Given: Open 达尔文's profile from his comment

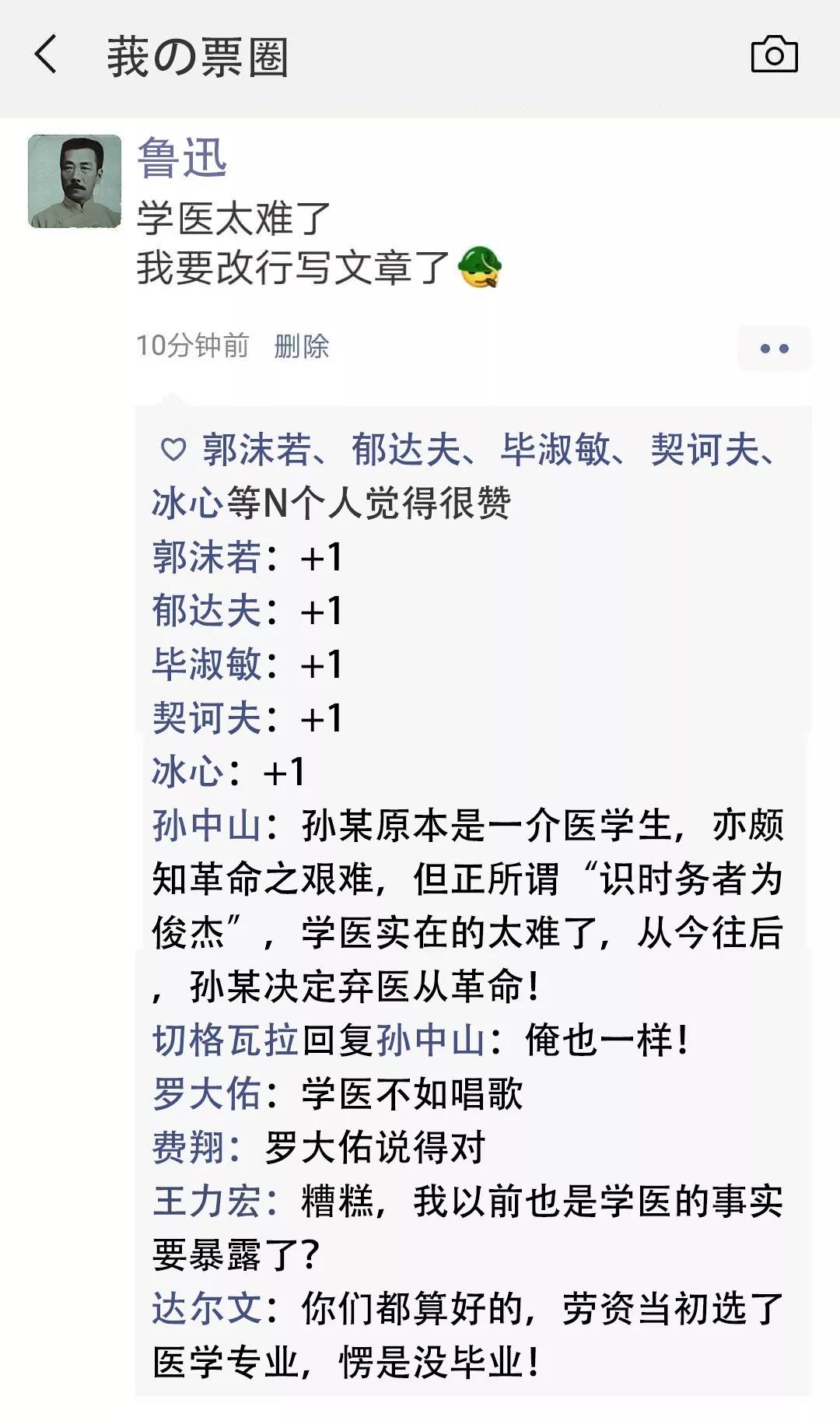Looking at the screenshot, I should 206,1309.
